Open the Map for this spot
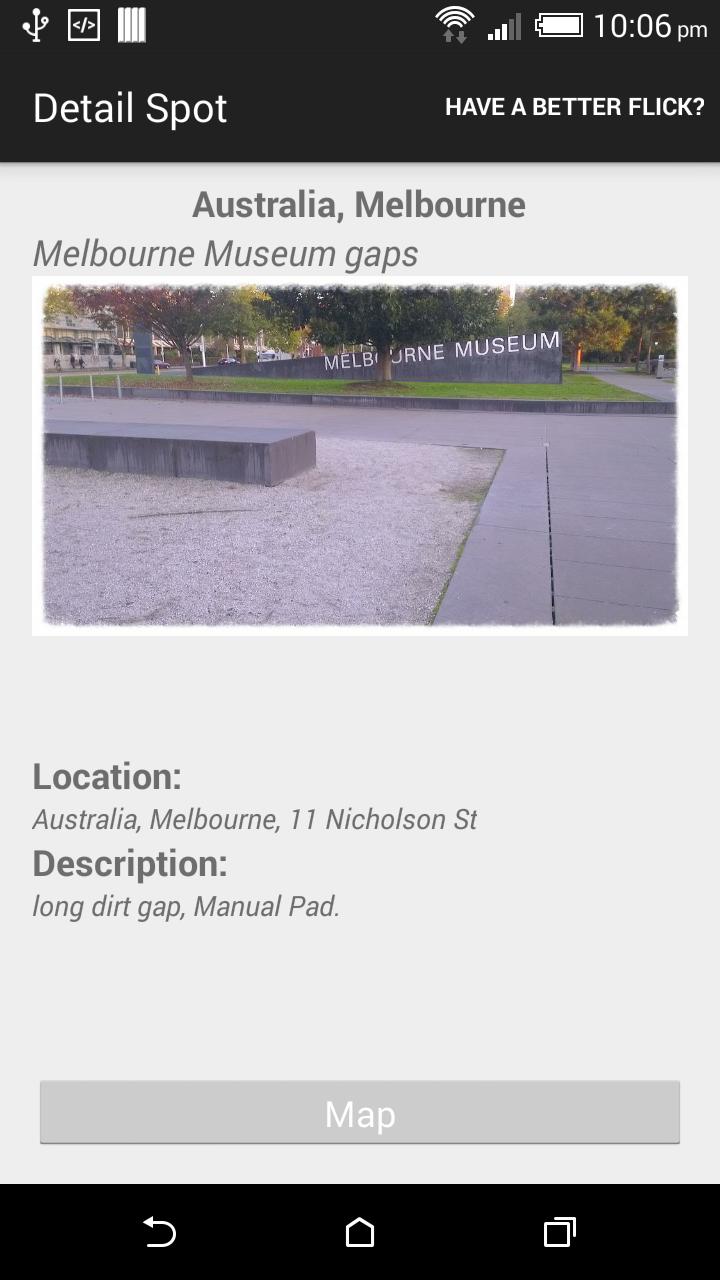 (360, 1113)
